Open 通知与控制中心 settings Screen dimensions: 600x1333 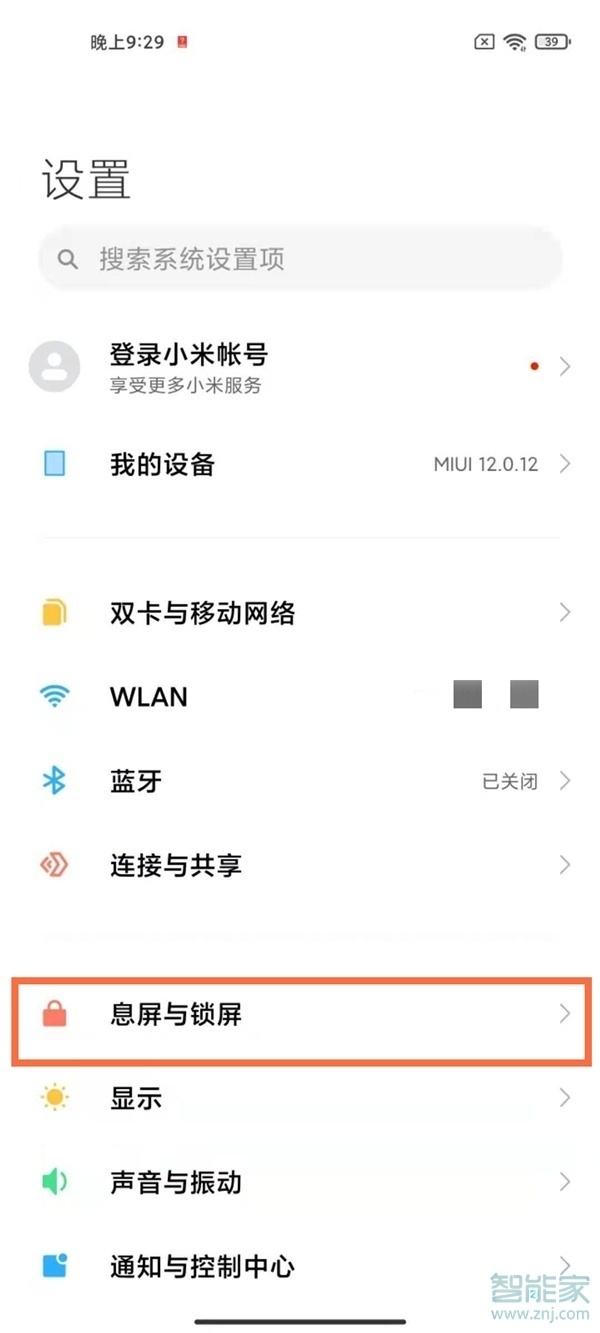[x=300, y=1266]
